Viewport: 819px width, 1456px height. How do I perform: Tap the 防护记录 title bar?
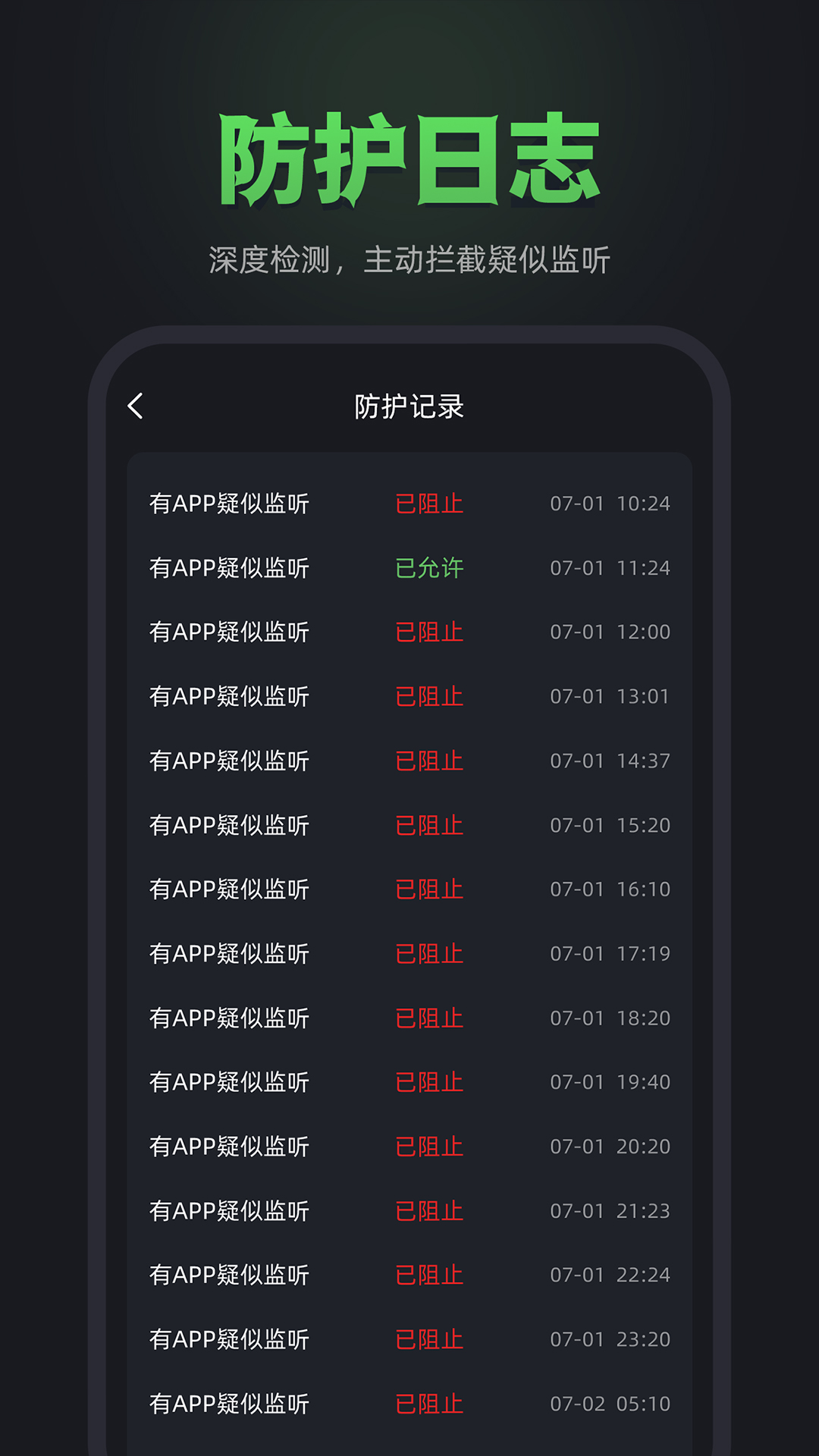click(409, 406)
